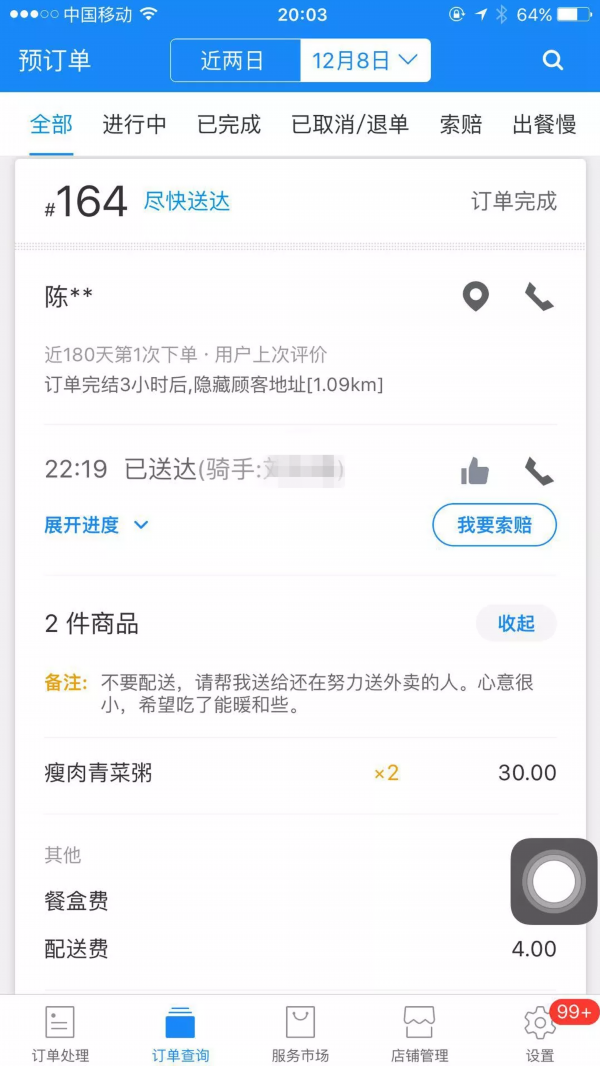Call customer 陈** via phone icon
This screenshot has width=600, height=1066.
click(x=539, y=297)
